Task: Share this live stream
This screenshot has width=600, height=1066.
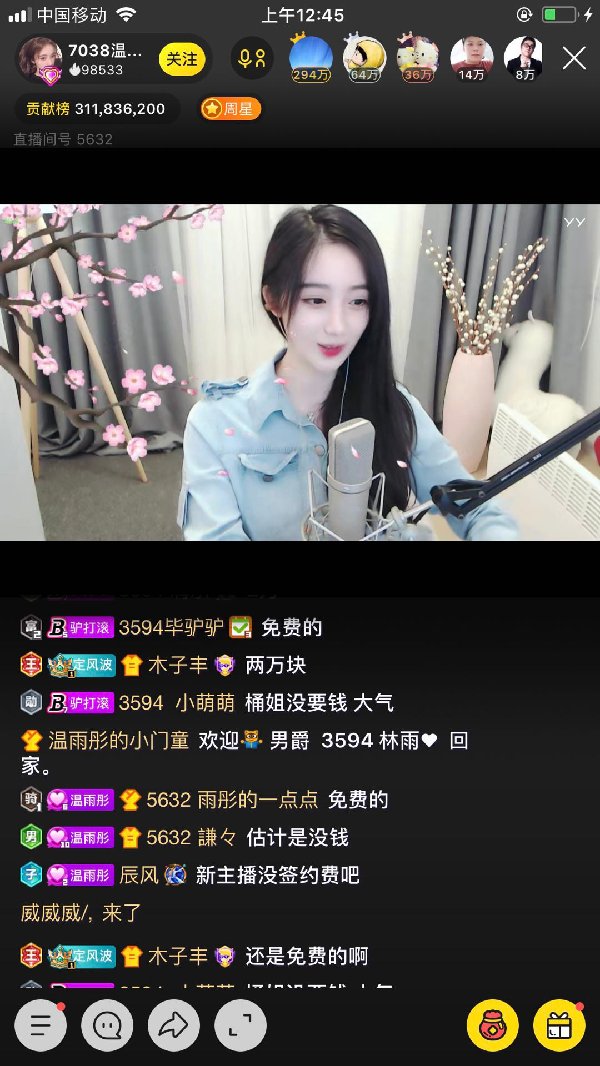Action: [174, 1024]
